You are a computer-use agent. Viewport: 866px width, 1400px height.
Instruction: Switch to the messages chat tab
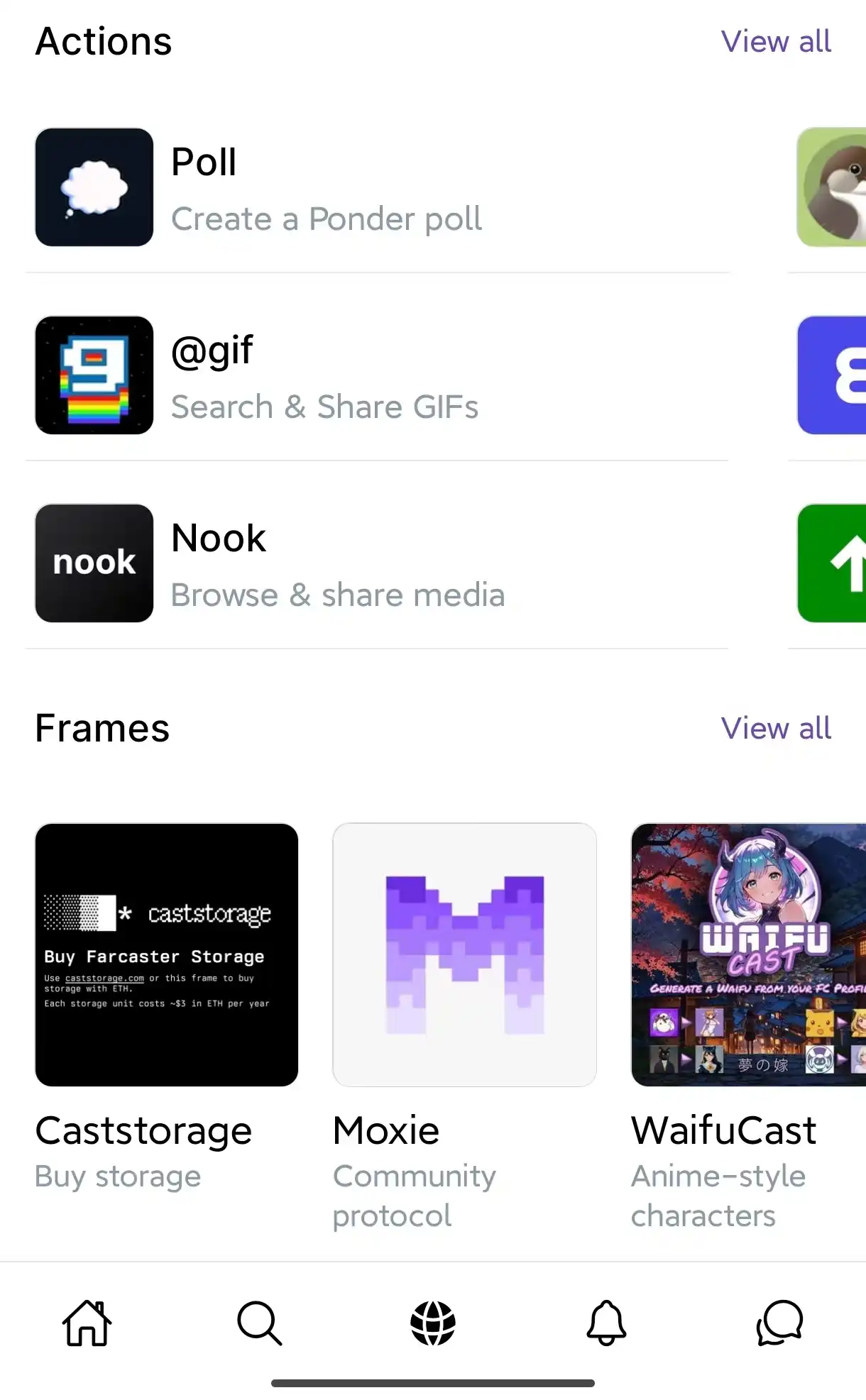pyautogui.click(x=779, y=1323)
